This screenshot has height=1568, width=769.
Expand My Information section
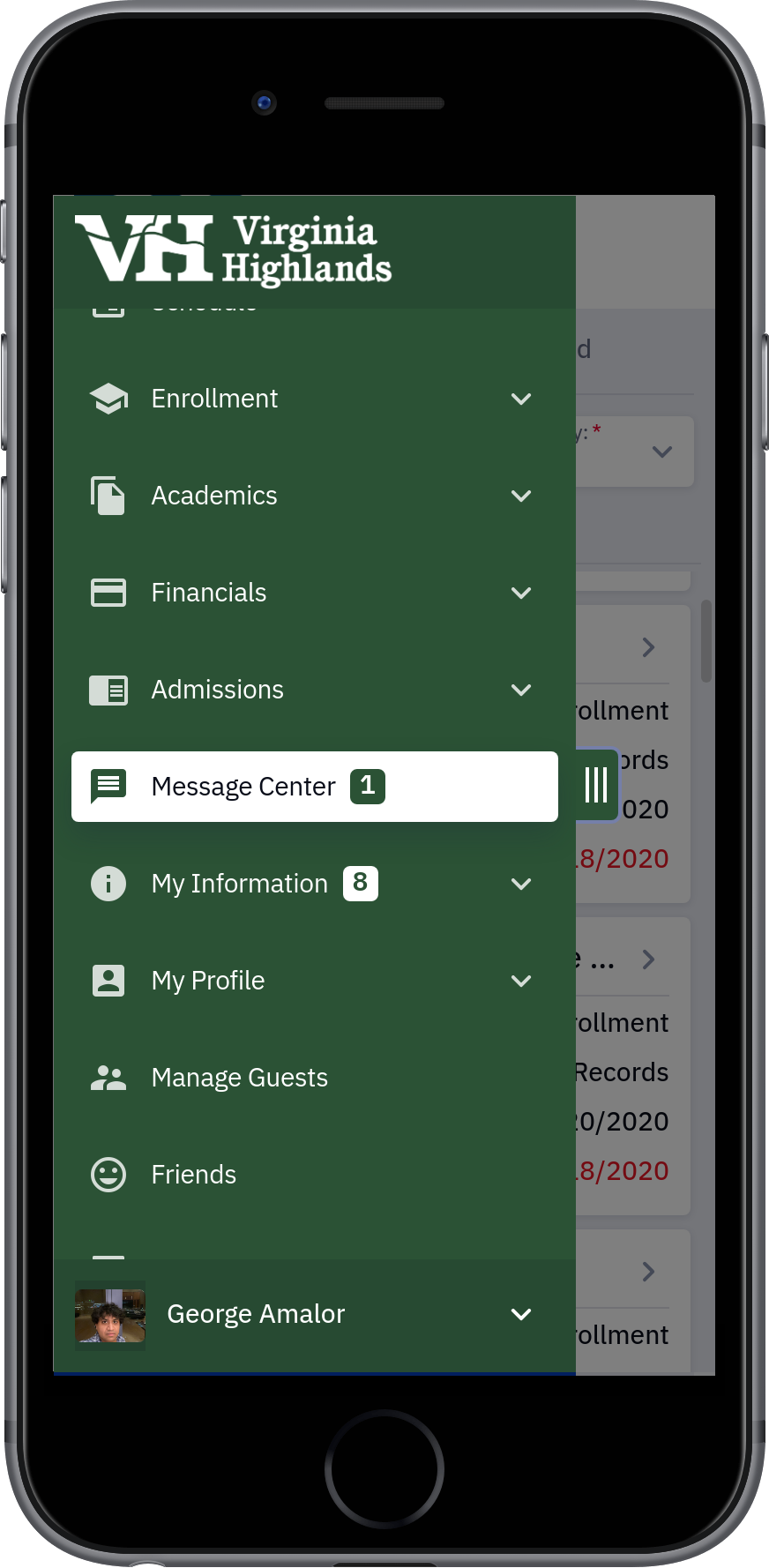pyautogui.click(x=314, y=884)
